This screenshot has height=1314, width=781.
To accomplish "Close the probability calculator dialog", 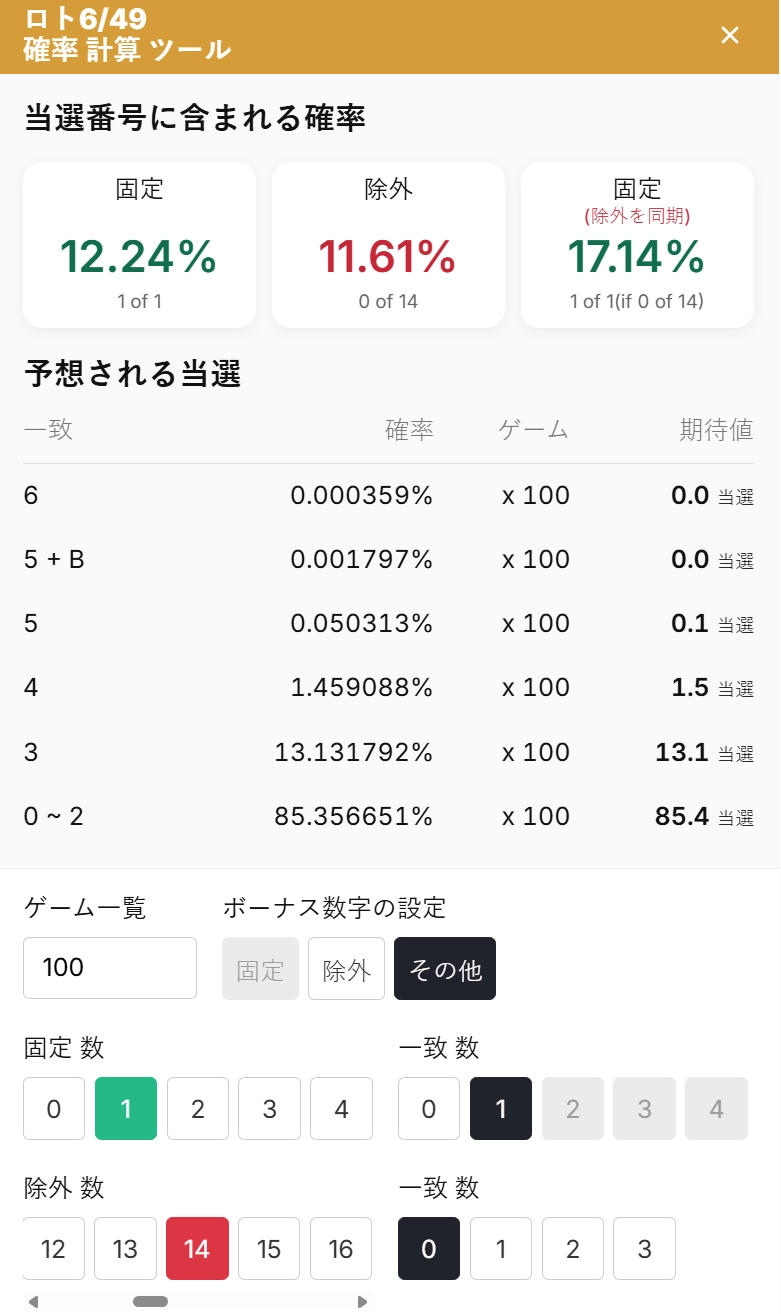I will pyautogui.click(x=729, y=35).
